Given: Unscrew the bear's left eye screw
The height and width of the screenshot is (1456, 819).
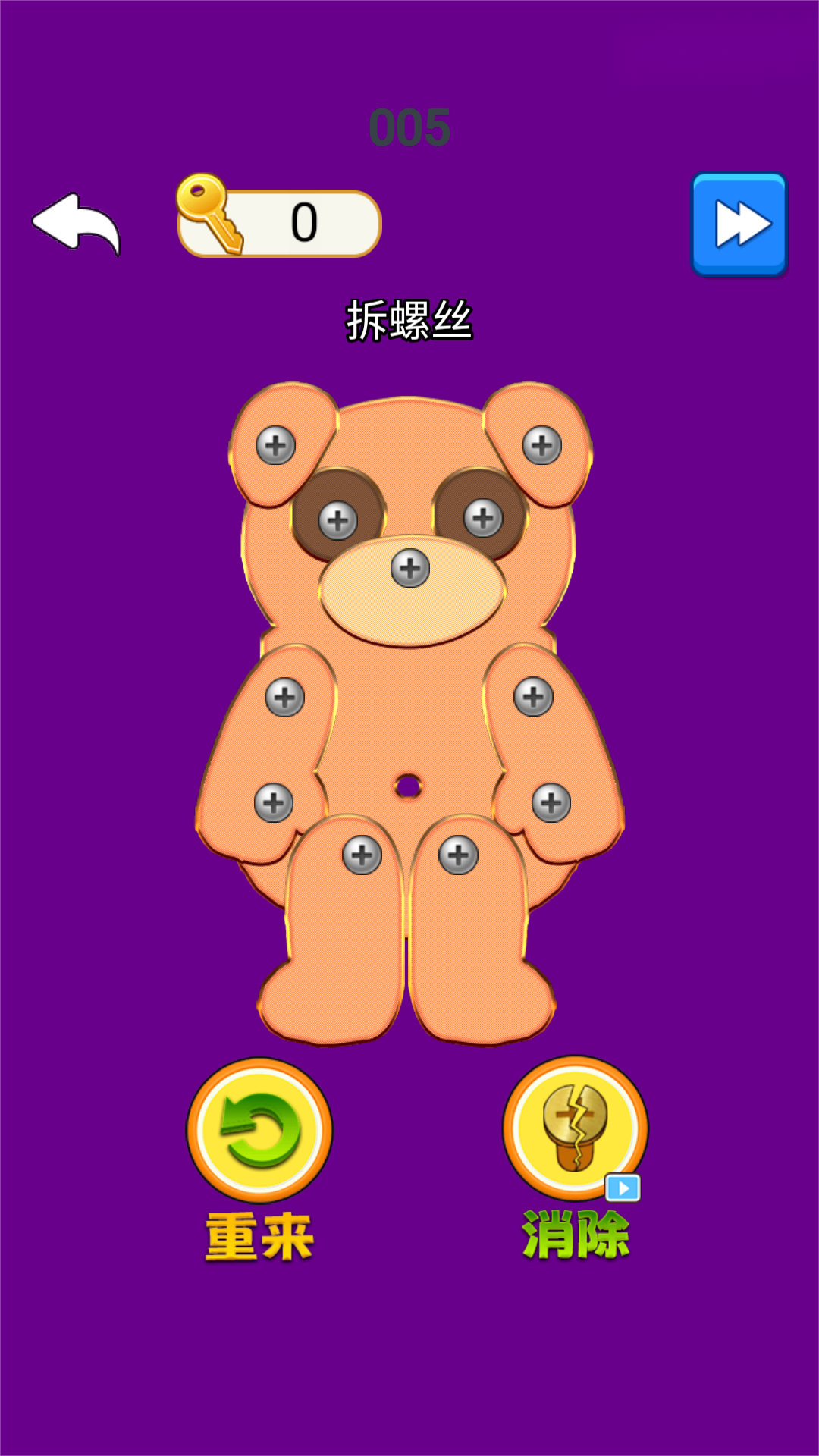Looking at the screenshot, I should tap(337, 521).
